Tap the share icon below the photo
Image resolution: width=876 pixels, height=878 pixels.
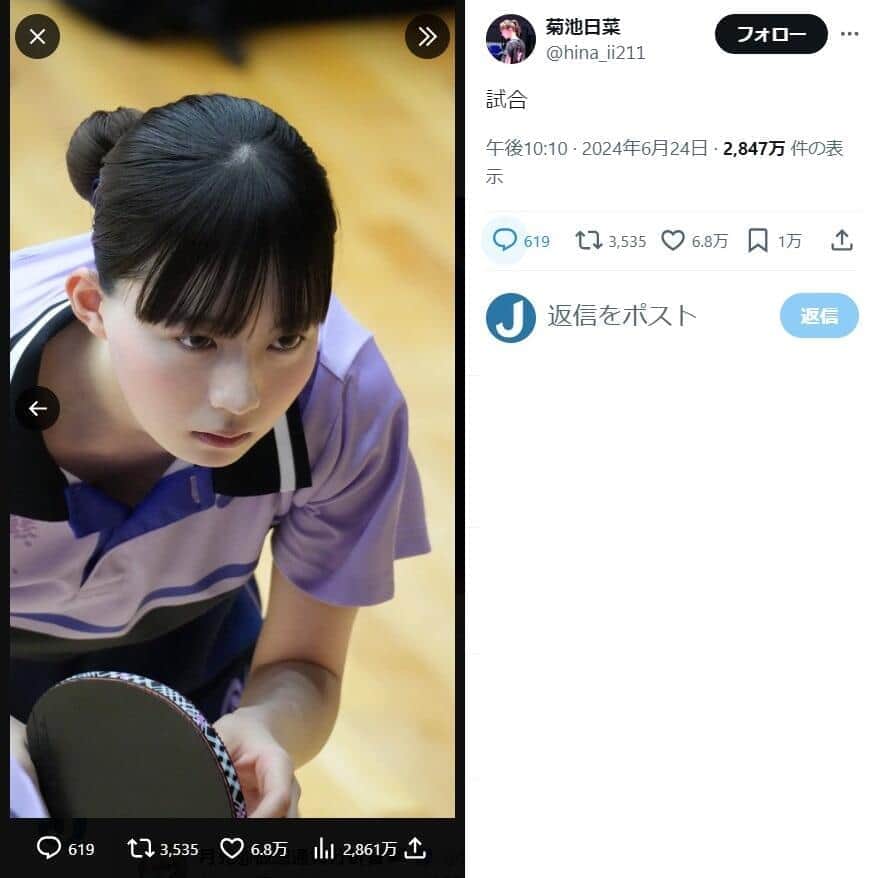415,848
